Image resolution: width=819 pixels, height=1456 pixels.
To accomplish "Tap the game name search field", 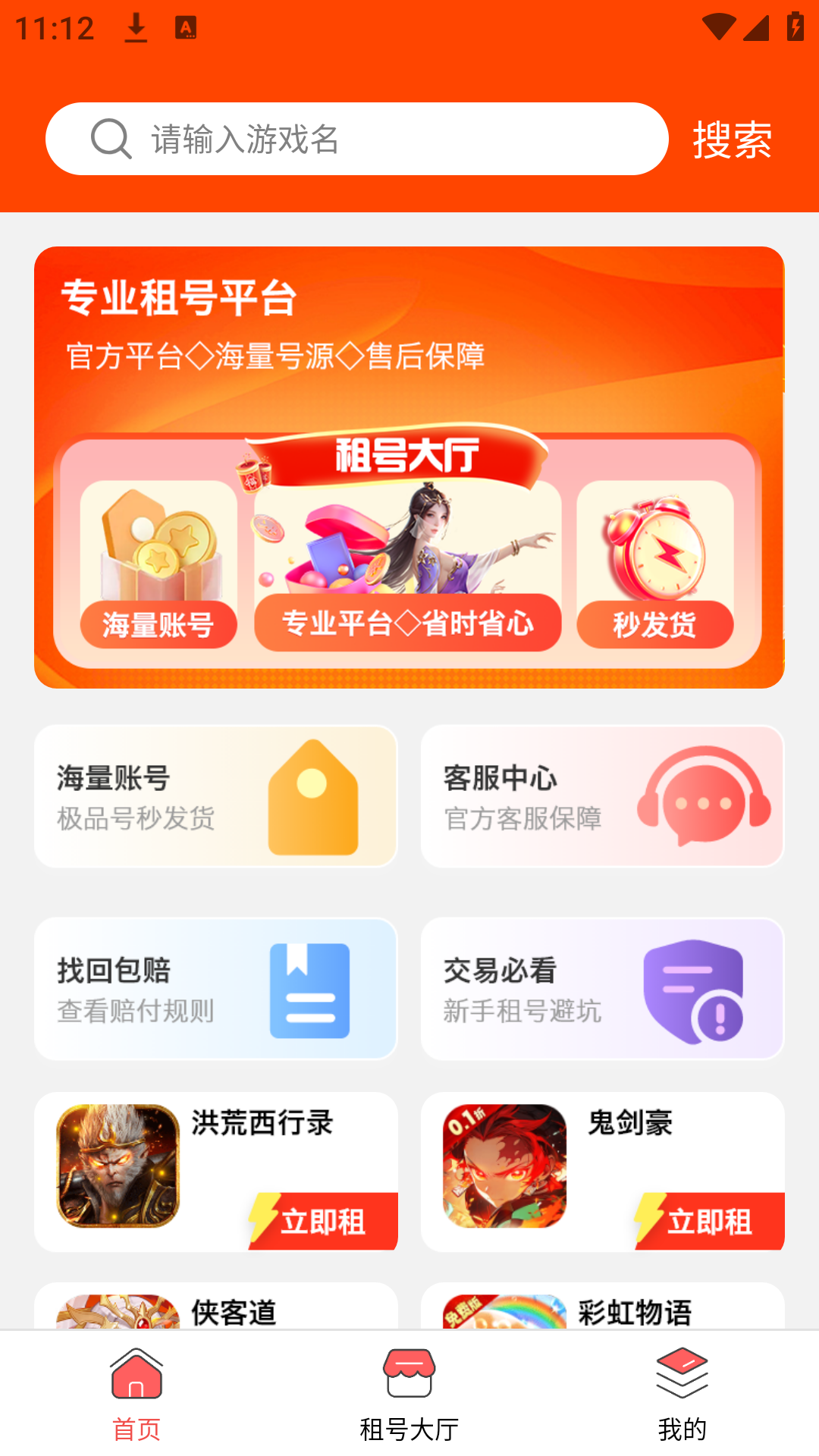I will pos(356,140).
